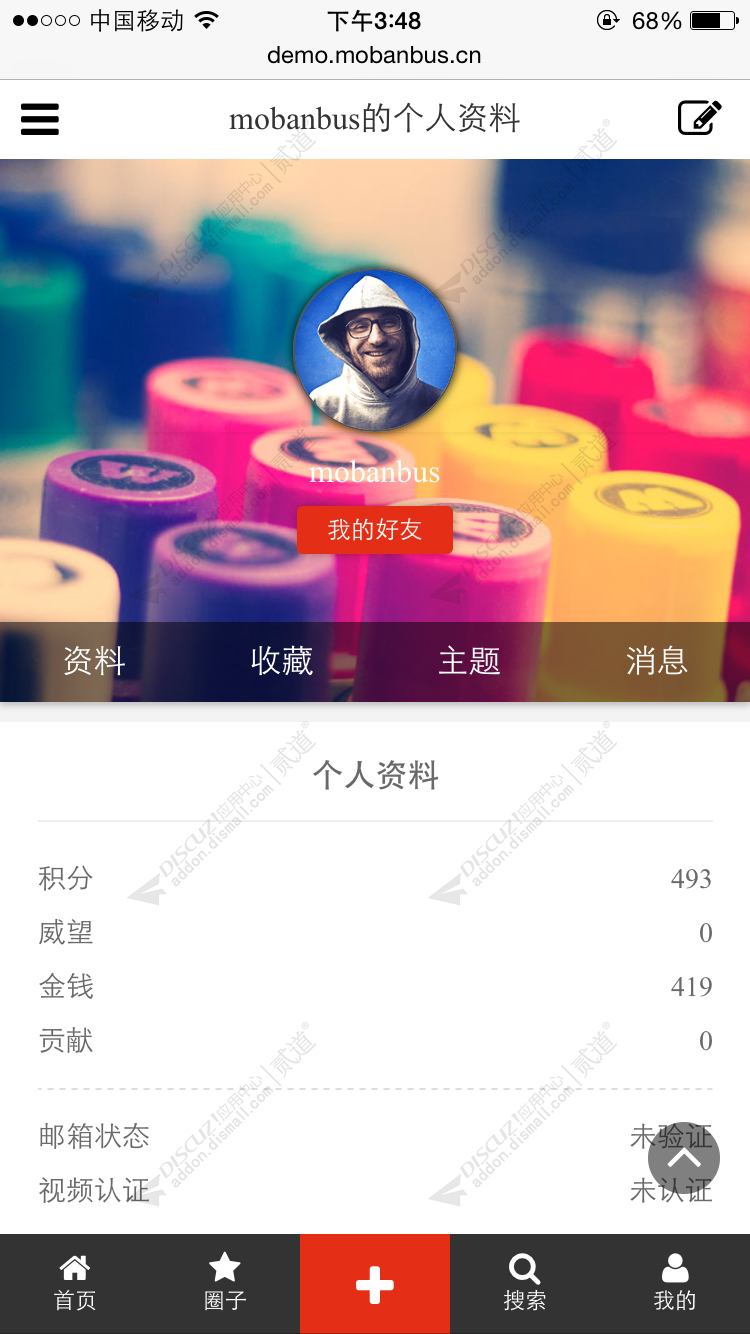This screenshot has height=1334, width=750.
Task: Go to 首页 in the bottom bar
Action: 75,1284
